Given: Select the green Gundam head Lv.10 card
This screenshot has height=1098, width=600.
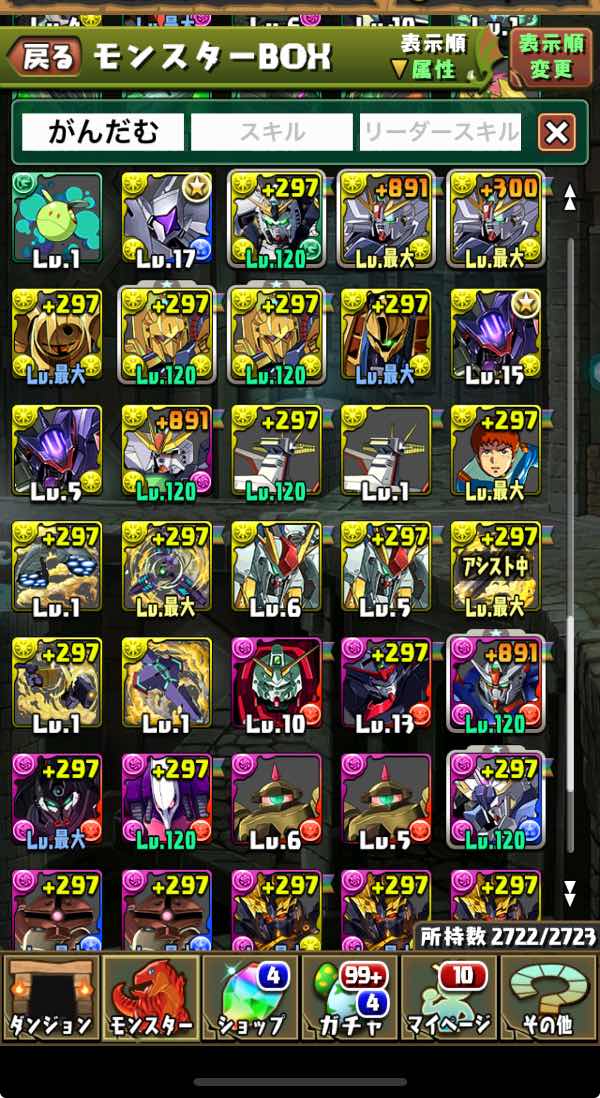Looking at the screenshot, I should click(277, 684).
